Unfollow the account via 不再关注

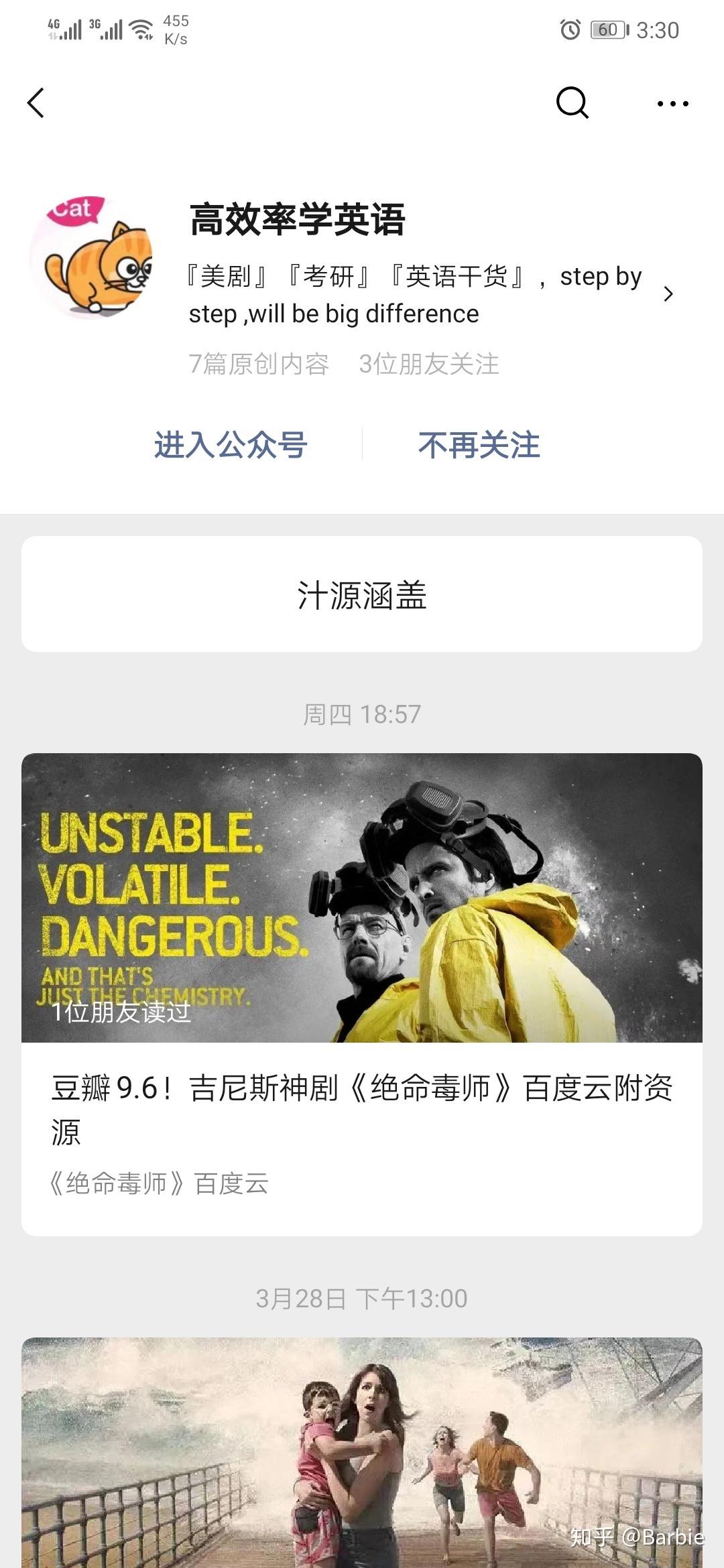coord(479,445)
